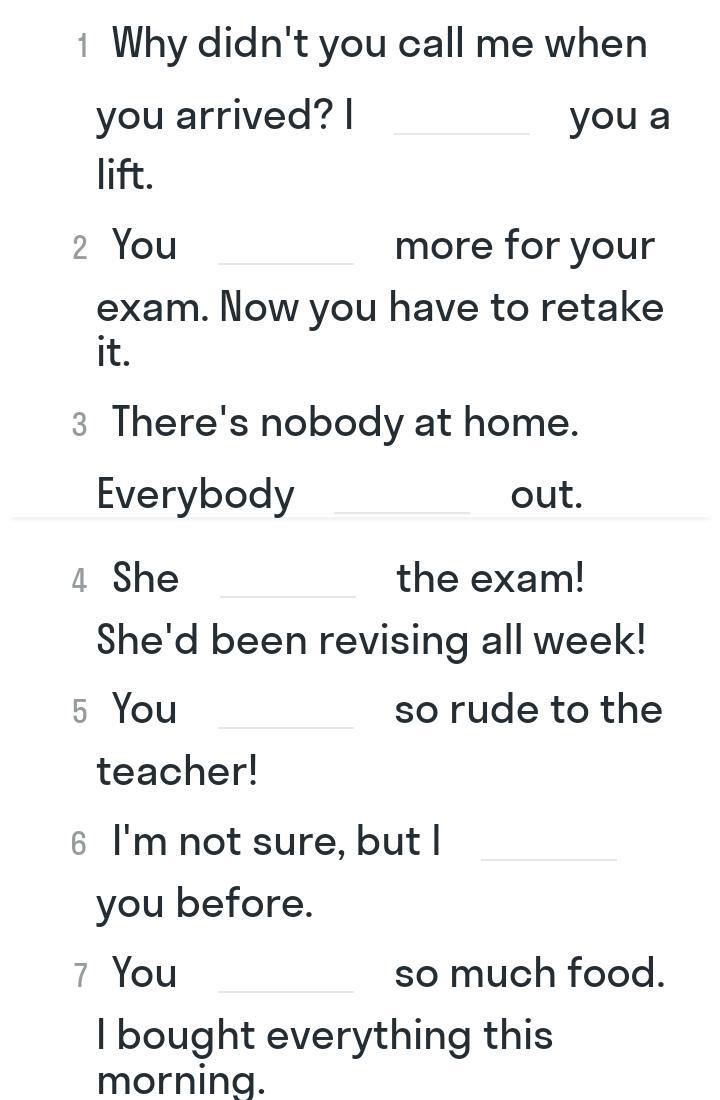Select the blank after "I'm not sure, but I"
Image resolution: width=720 pixels, height=1100 pixels.
[x=549, y=842]
